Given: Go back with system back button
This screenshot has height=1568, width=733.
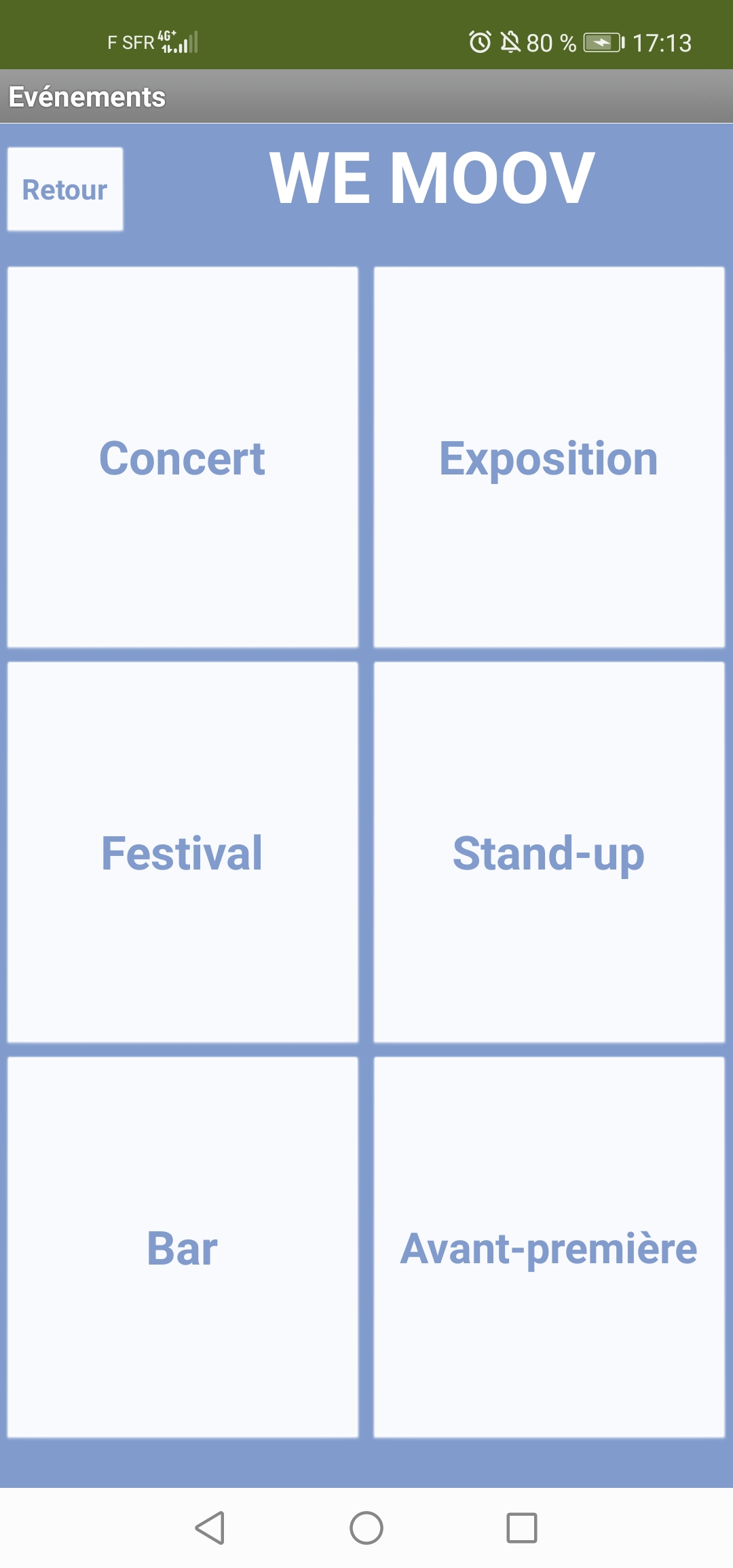Looking at the screenshot, I should [210, 1528].
